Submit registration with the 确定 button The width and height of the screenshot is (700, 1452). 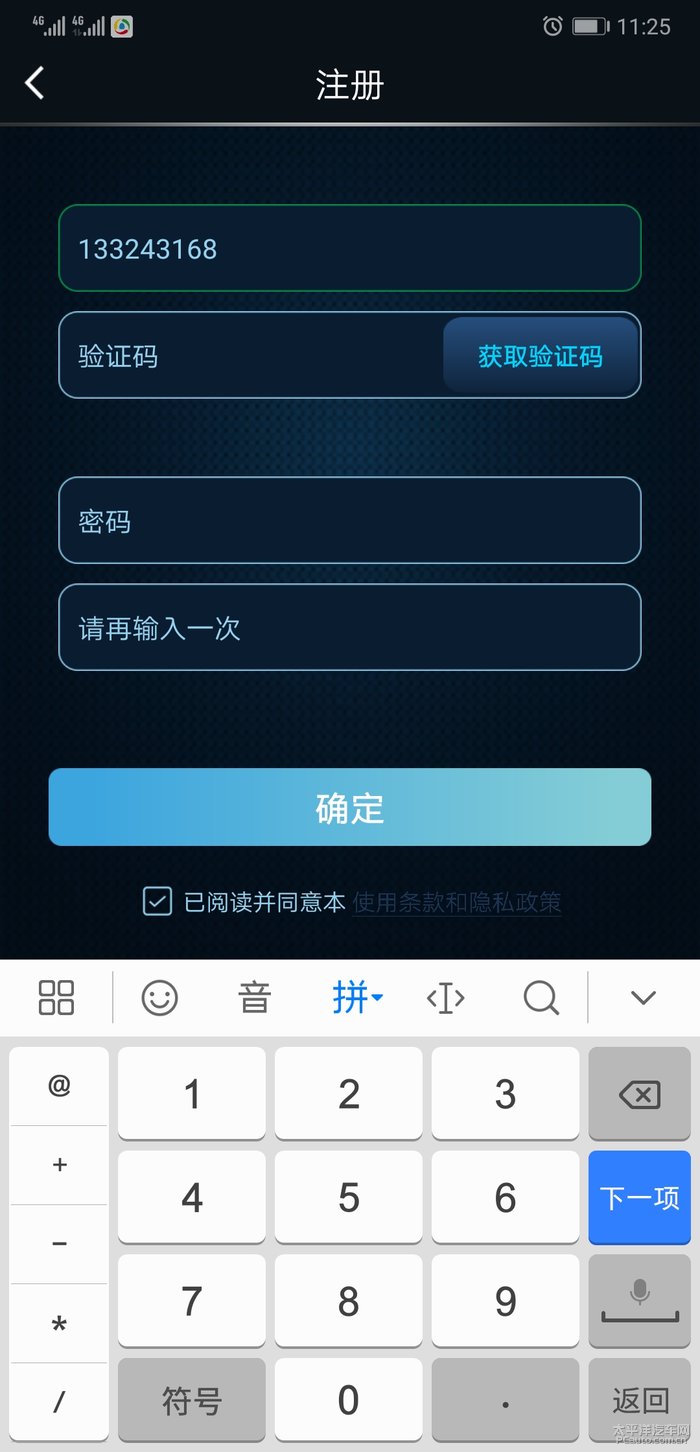coord(349,807)
